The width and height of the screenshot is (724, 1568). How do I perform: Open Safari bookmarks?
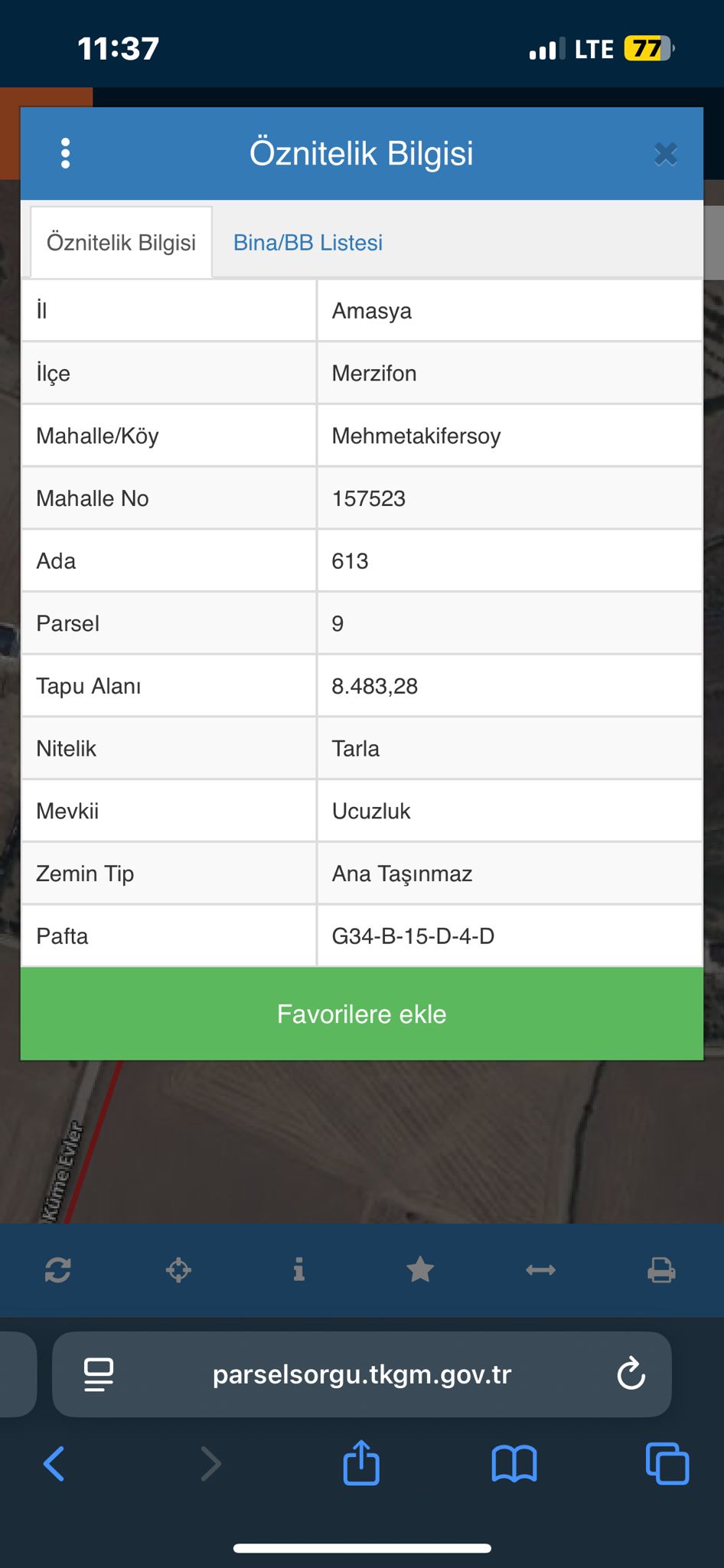514,1464
